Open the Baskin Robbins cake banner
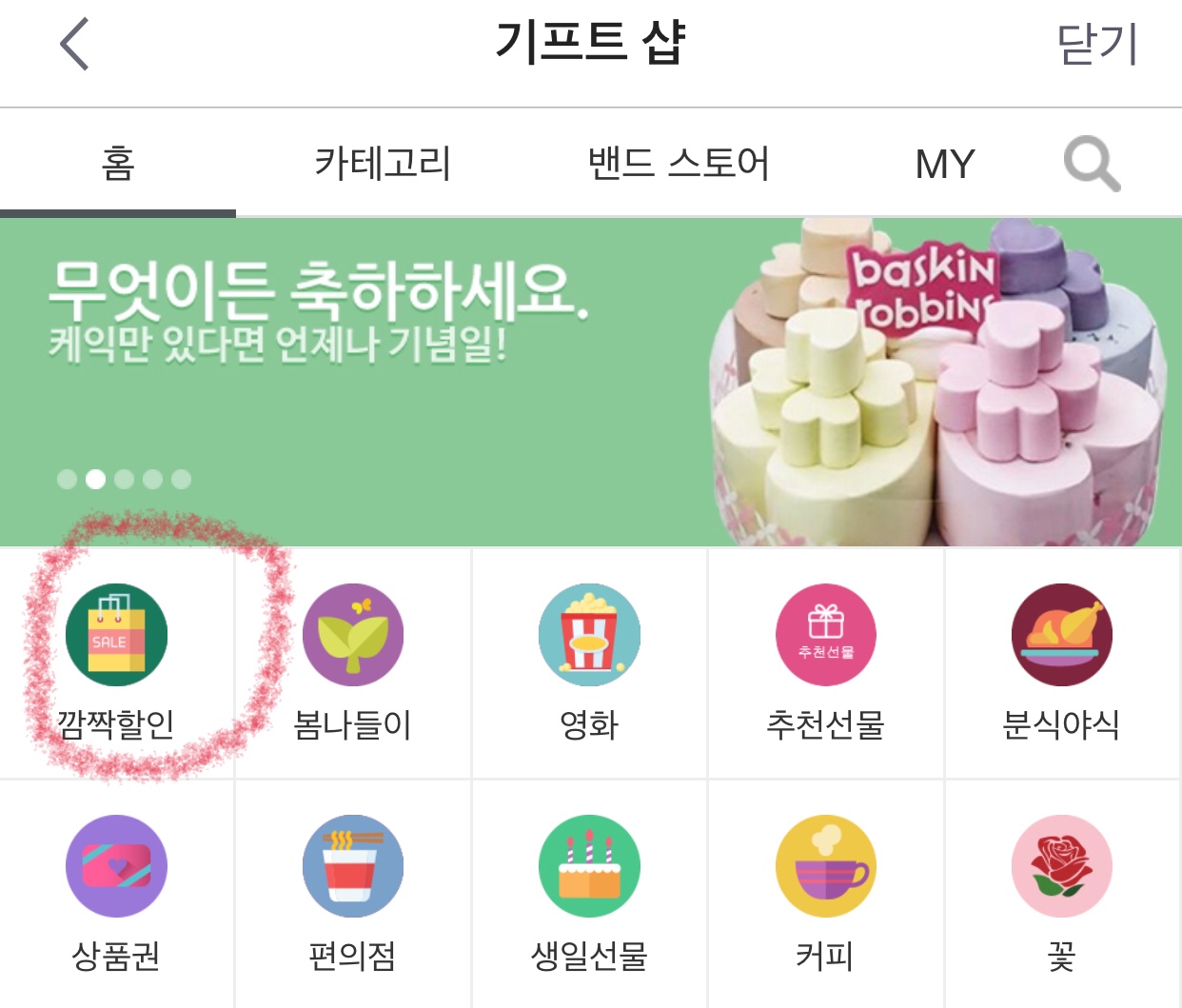1182x1008 pixels. (x=591, y=383)
